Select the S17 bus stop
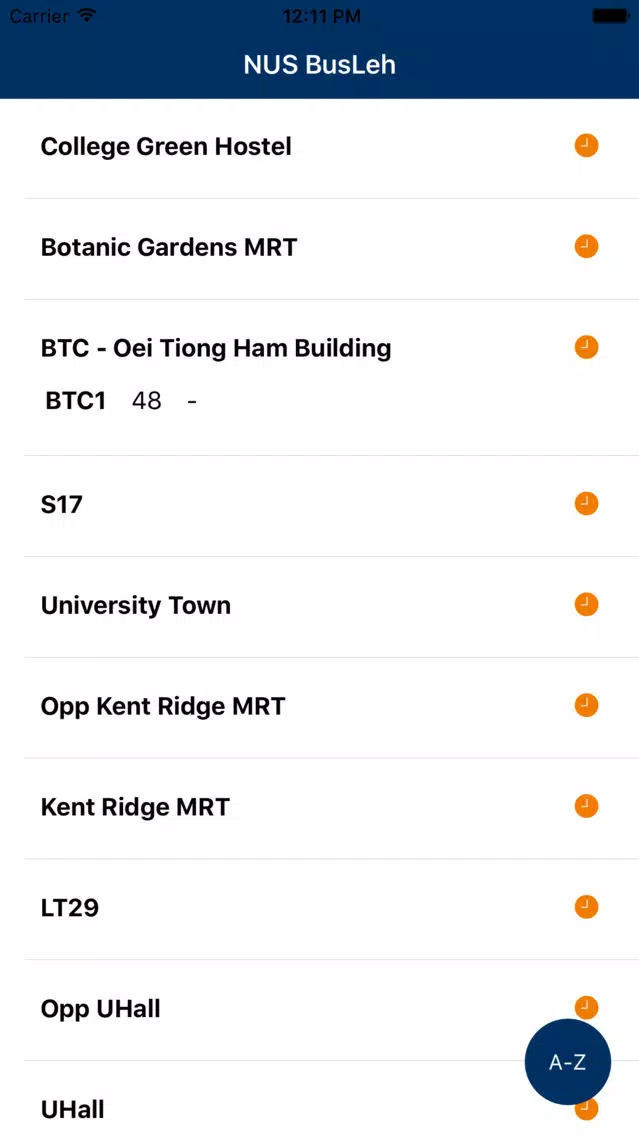Viewport: 639px width, 1136px height. click(320, 506)
